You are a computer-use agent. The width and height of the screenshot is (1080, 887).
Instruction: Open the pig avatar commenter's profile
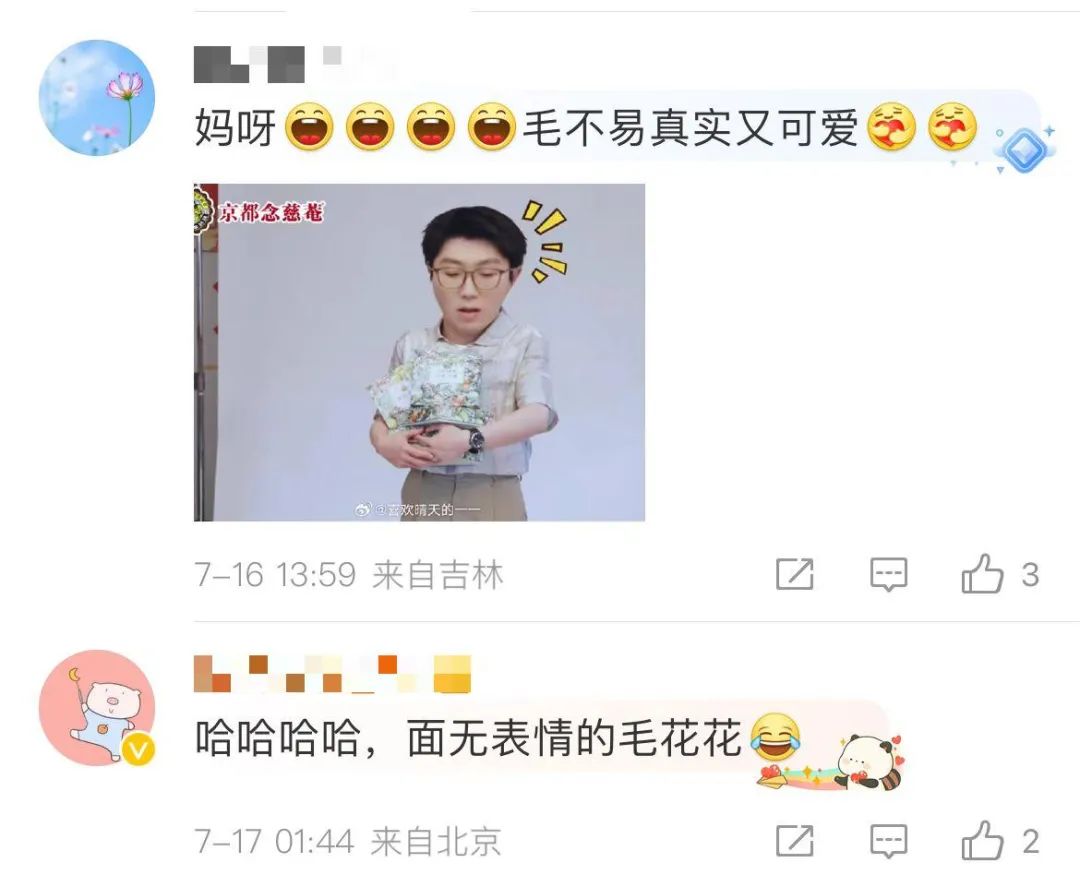tap(97, 708)
